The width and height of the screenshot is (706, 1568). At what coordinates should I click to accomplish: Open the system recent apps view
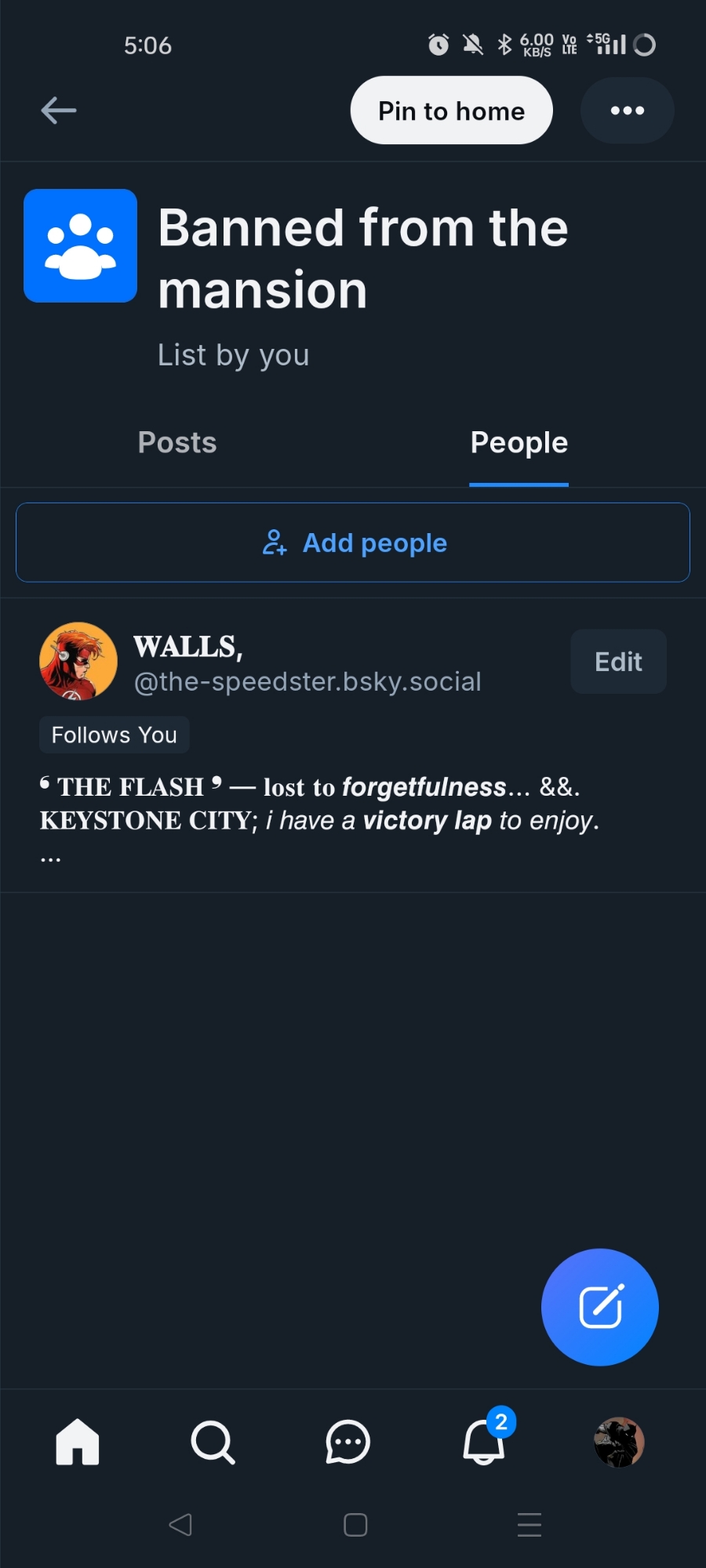(529, 1525)
